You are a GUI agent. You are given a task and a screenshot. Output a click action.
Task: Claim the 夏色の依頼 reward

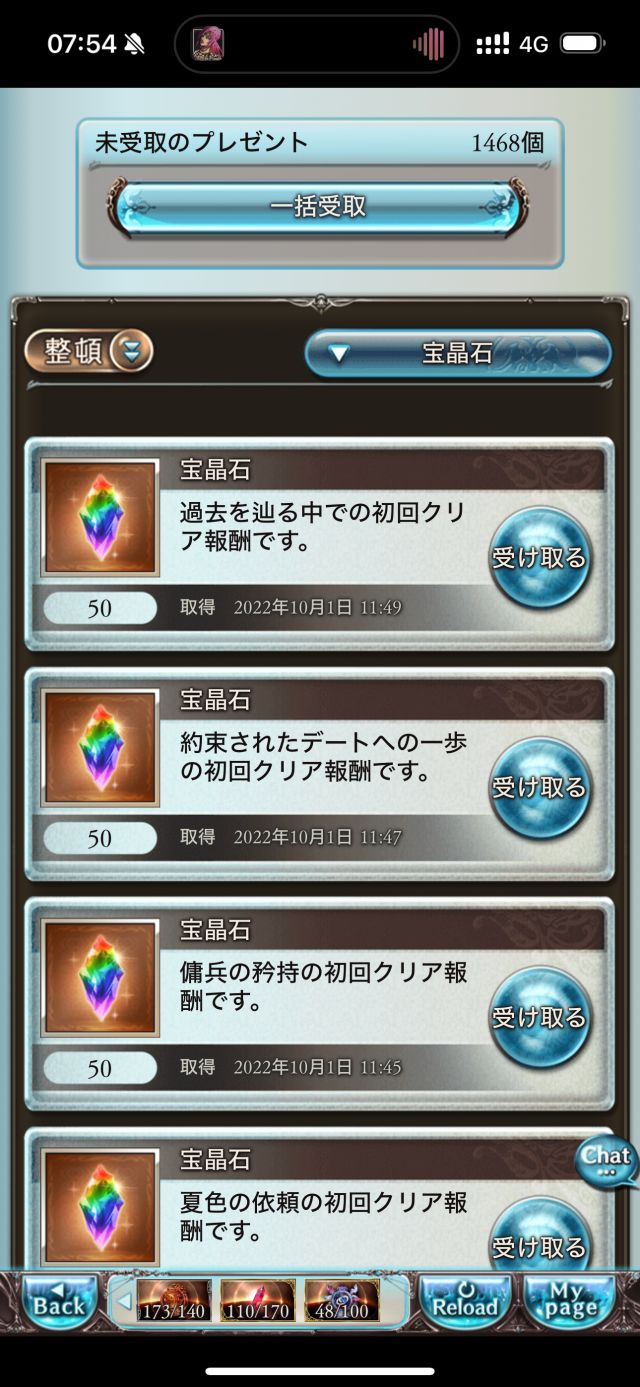pos(539,1245)
